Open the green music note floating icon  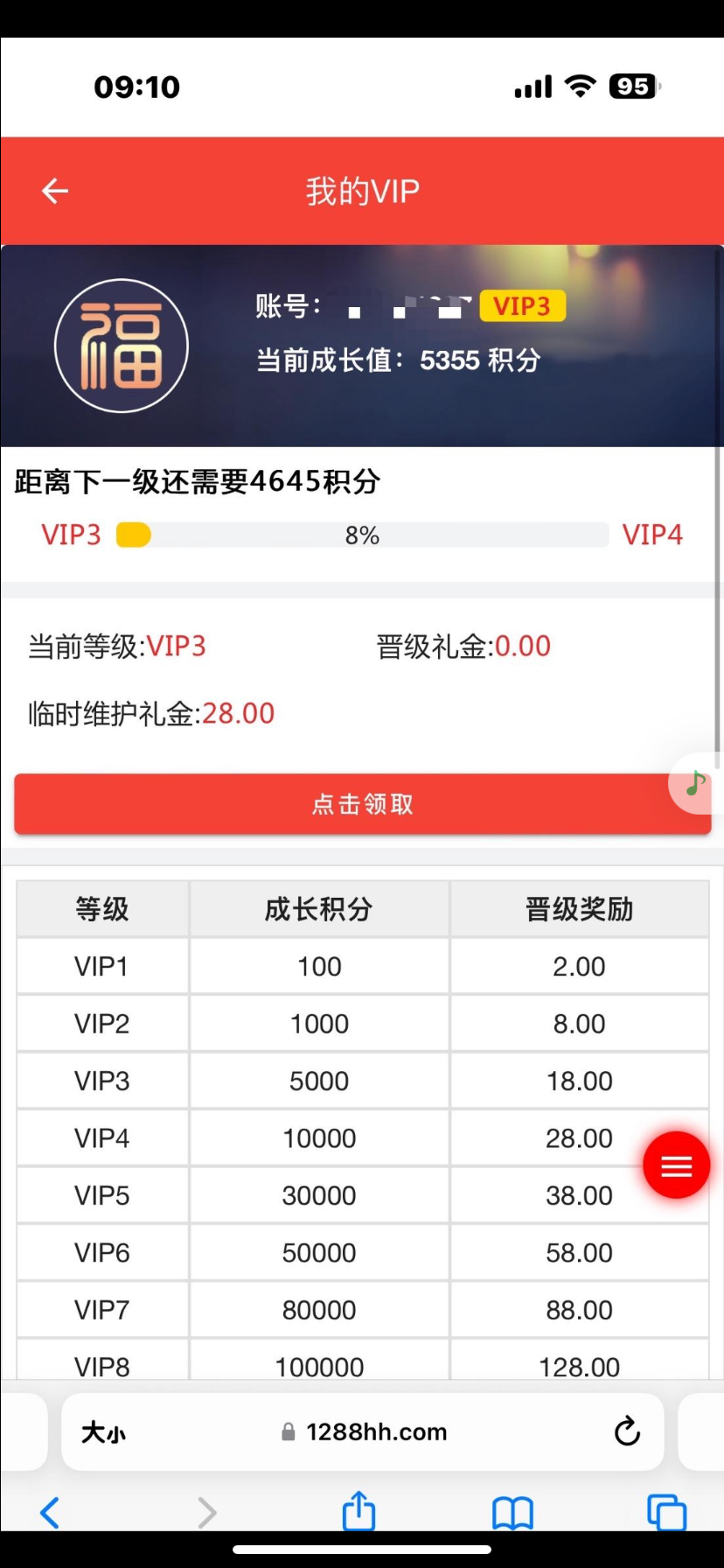click(696, 783)
